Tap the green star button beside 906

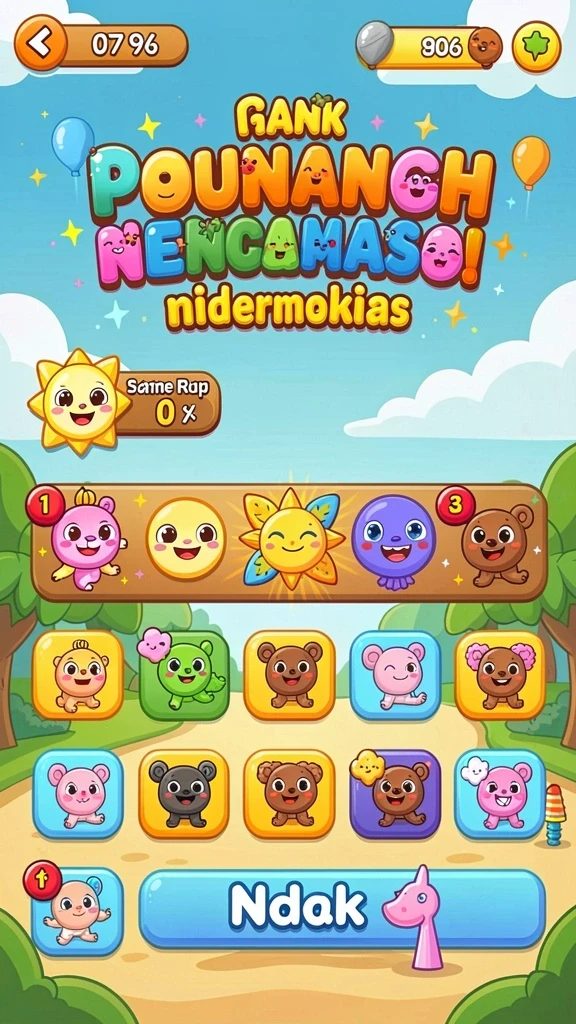point(536,46)
